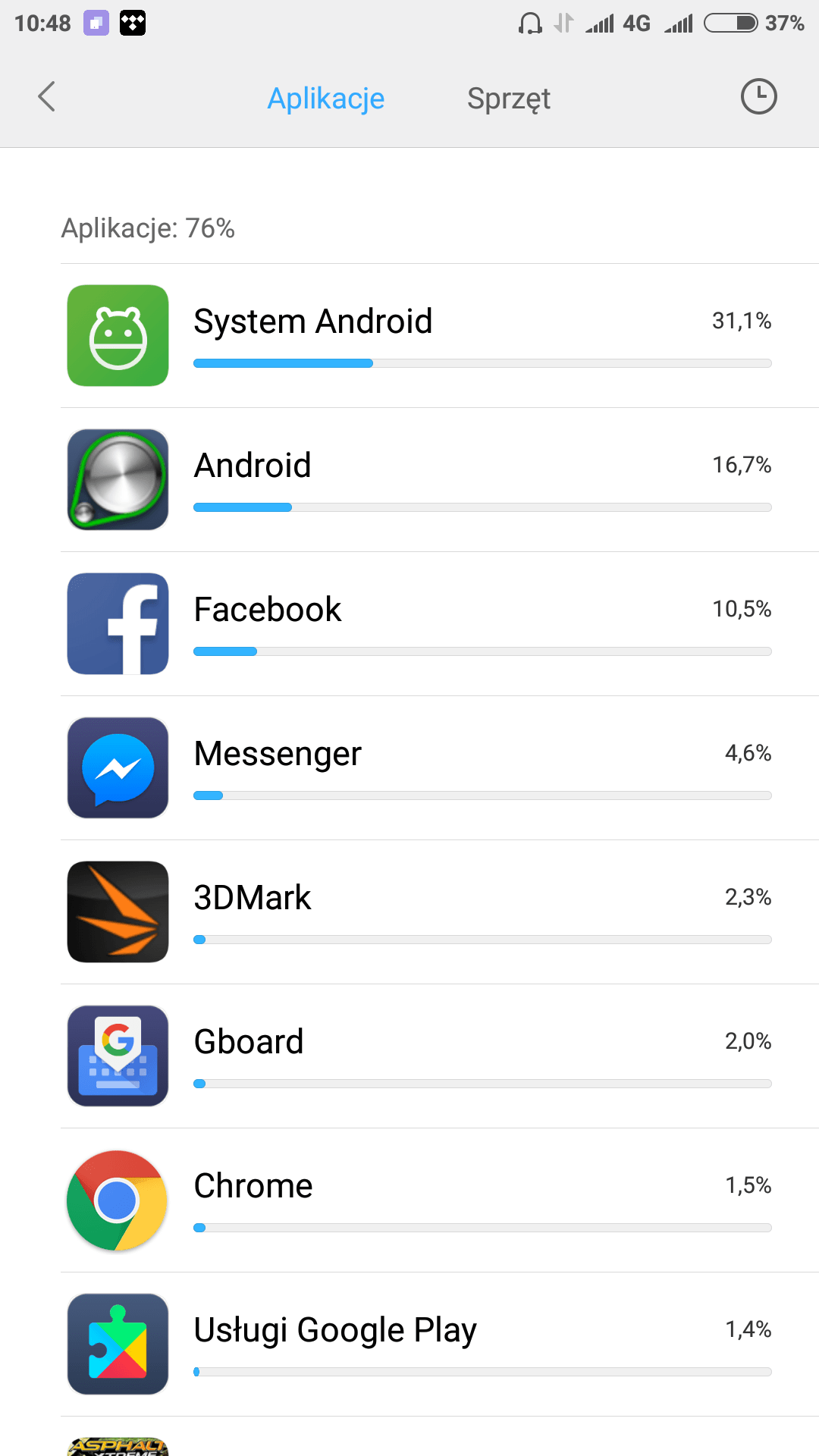
Task: Open Messenger battery usage
Action: click(440, 768)
